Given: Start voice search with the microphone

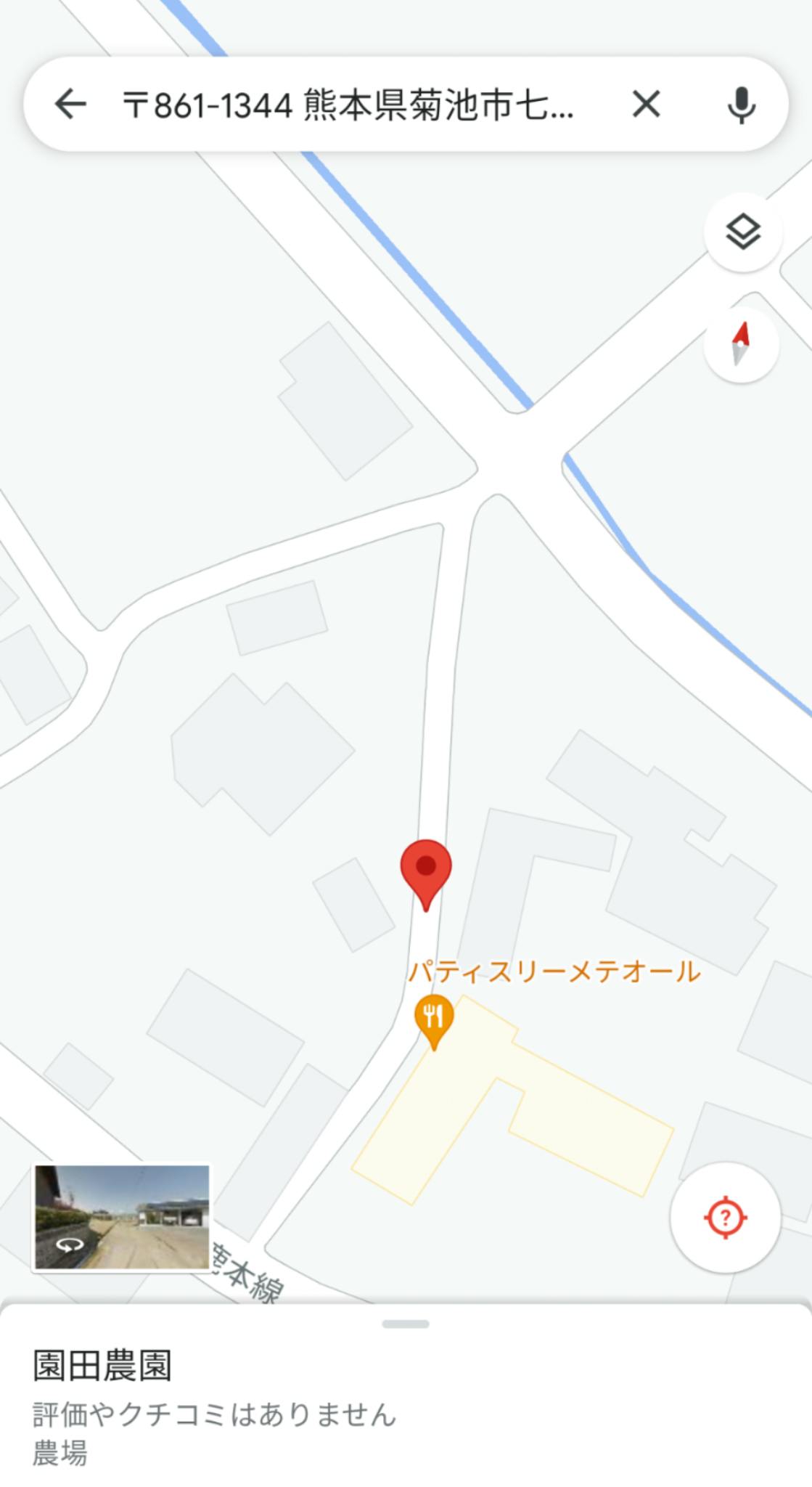Looking at the screenshot, I should click(x=741, y=105).
